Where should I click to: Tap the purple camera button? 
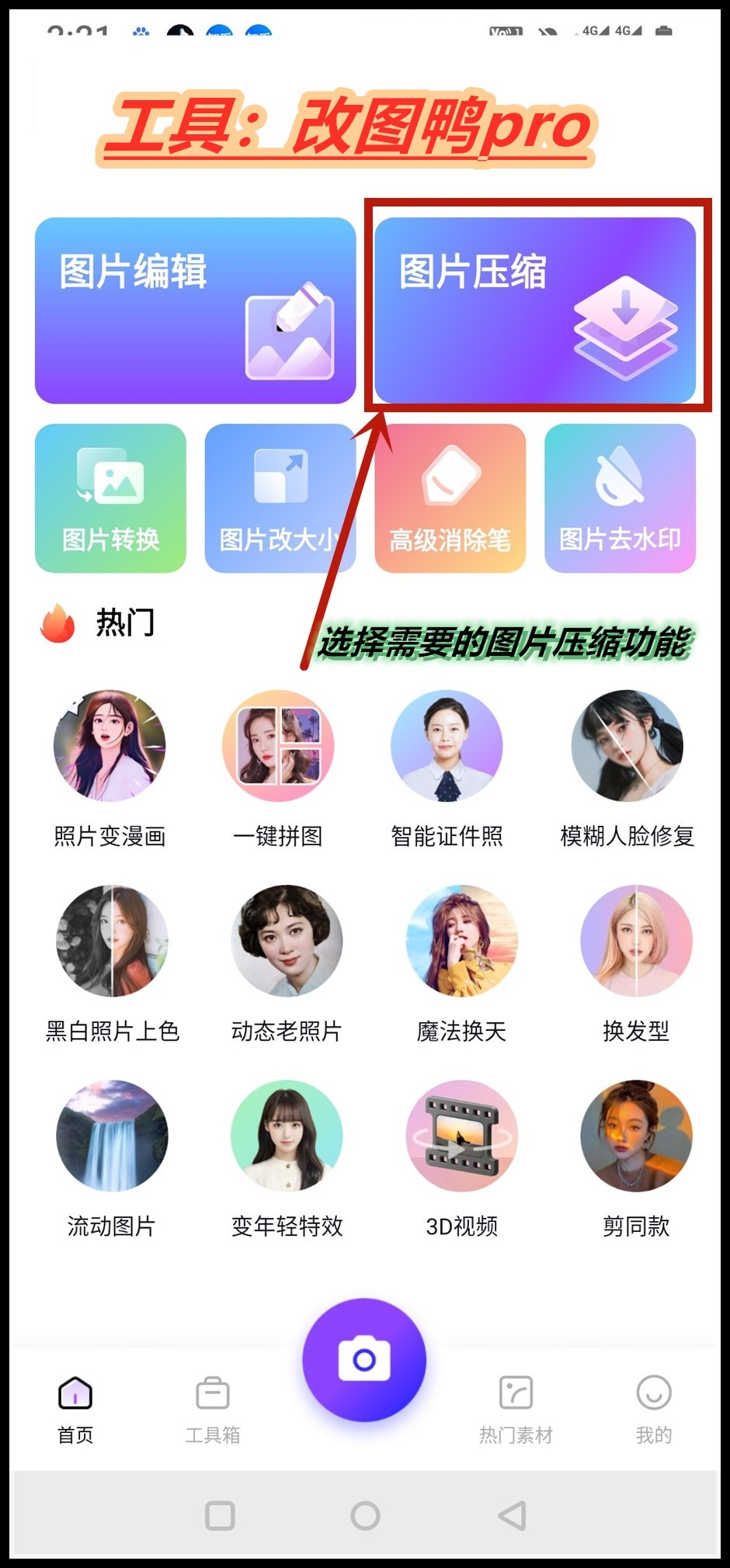364,1359
